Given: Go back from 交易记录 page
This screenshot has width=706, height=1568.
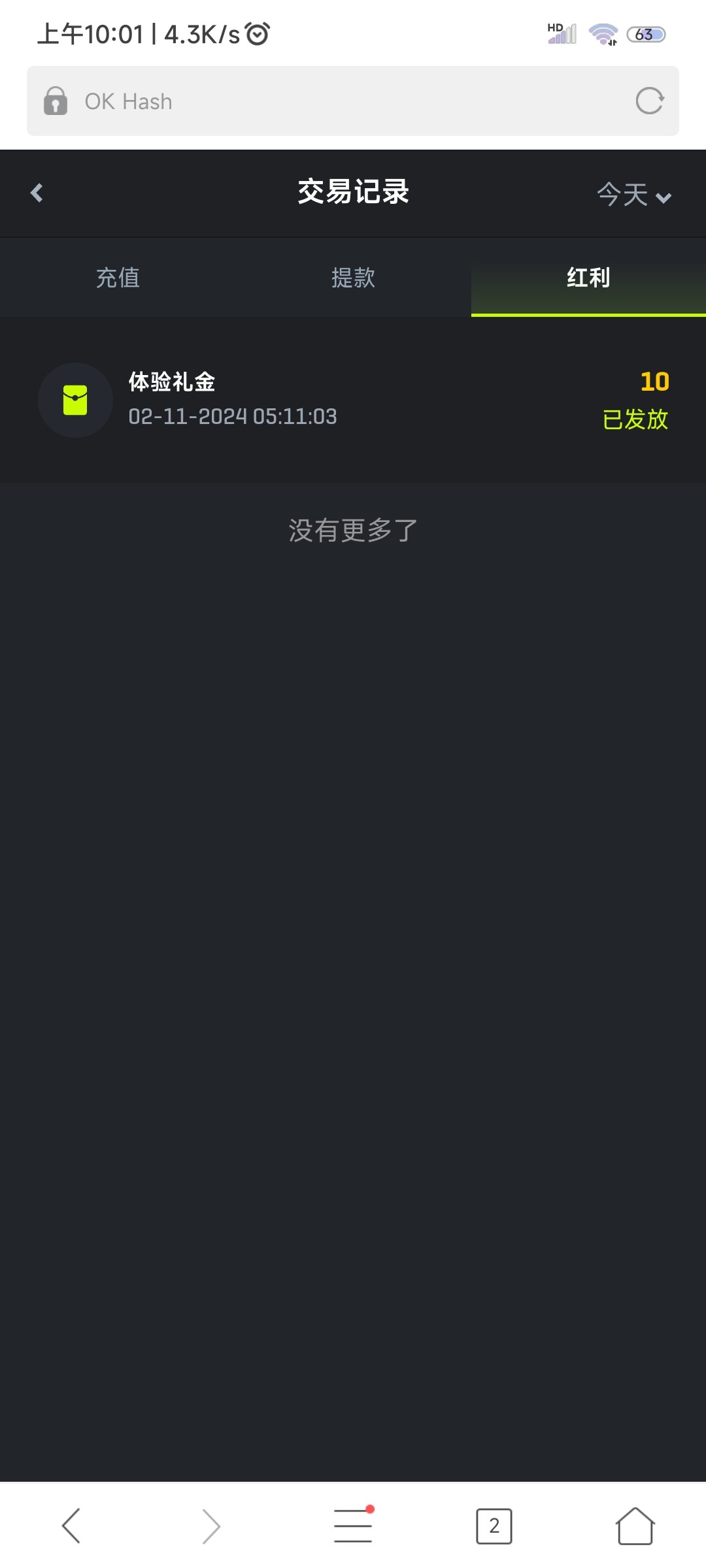Looking at the screenshot, I should point(37,193).
